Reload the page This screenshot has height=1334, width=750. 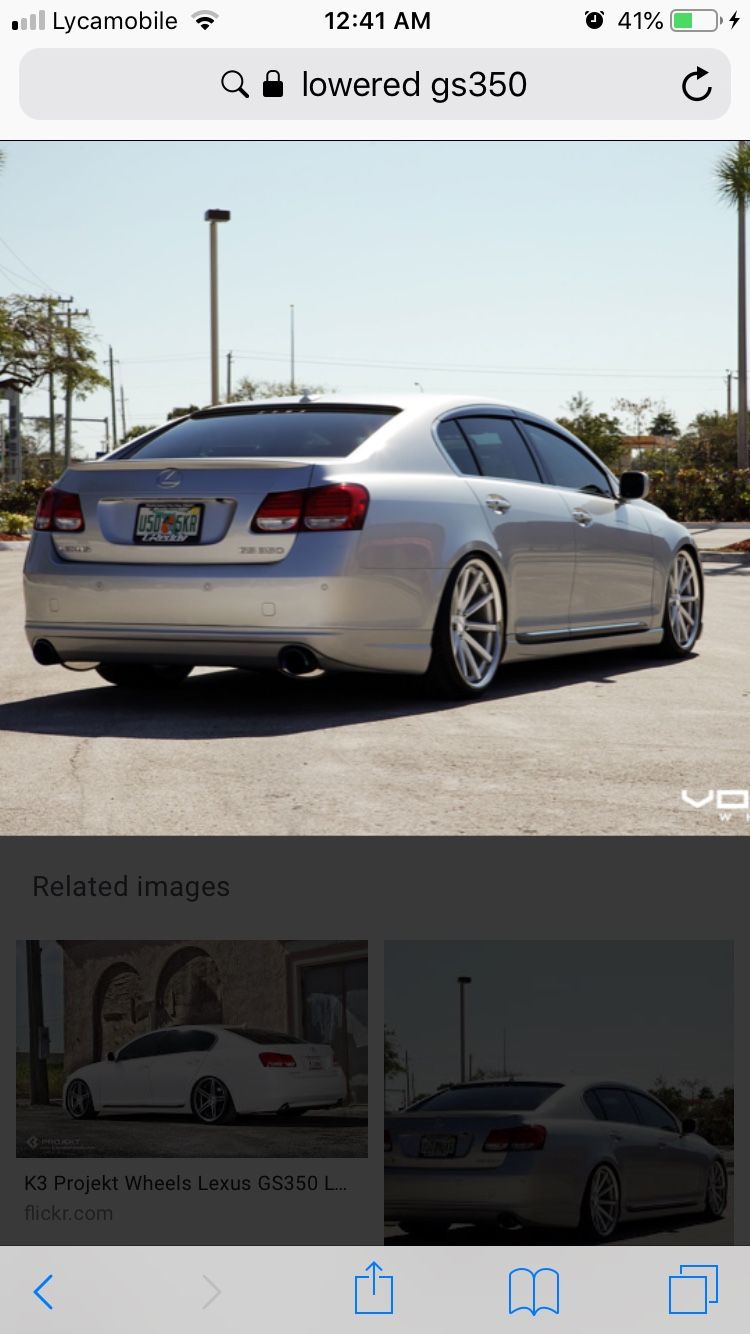pos(696,85)
